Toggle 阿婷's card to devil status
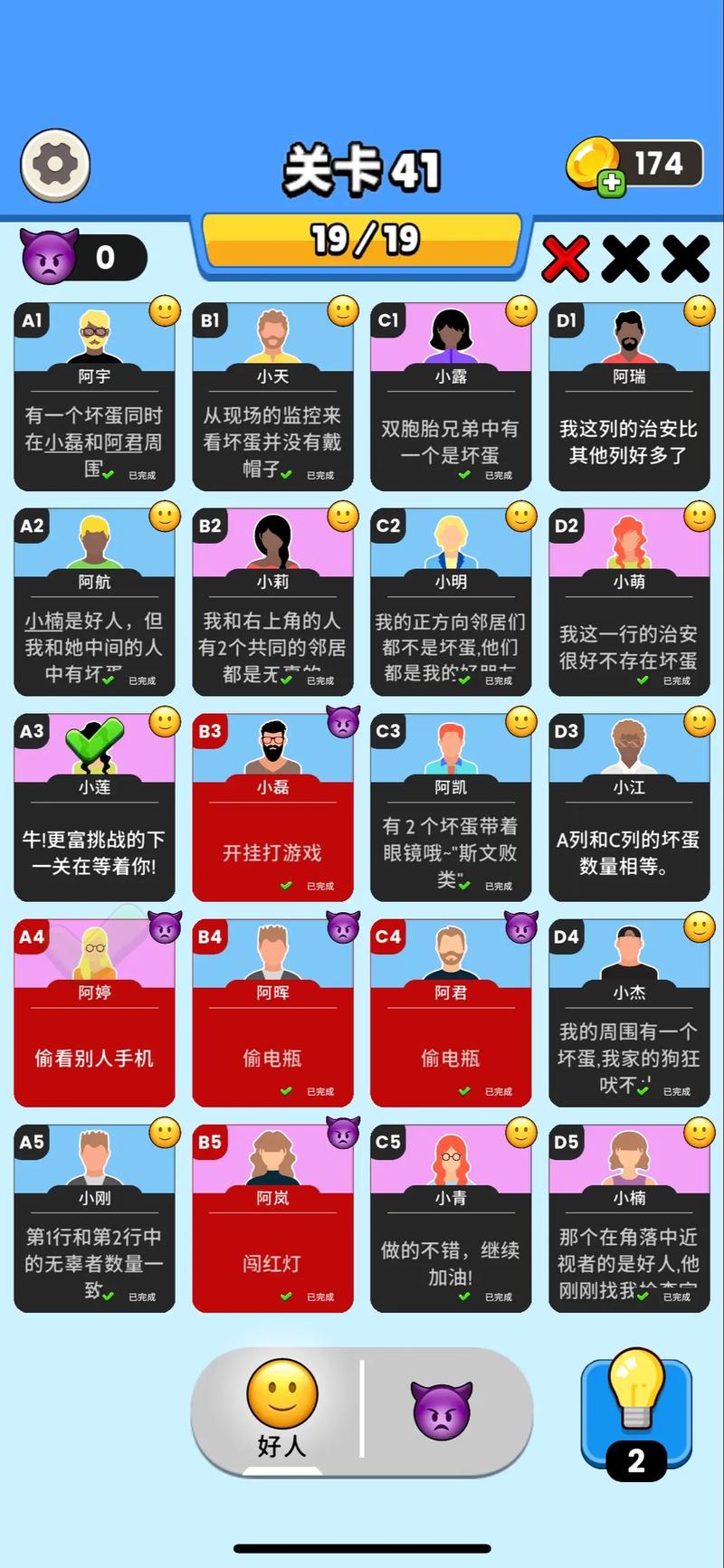Viewport: 724px width, 1568px height. tap(163, 929)
